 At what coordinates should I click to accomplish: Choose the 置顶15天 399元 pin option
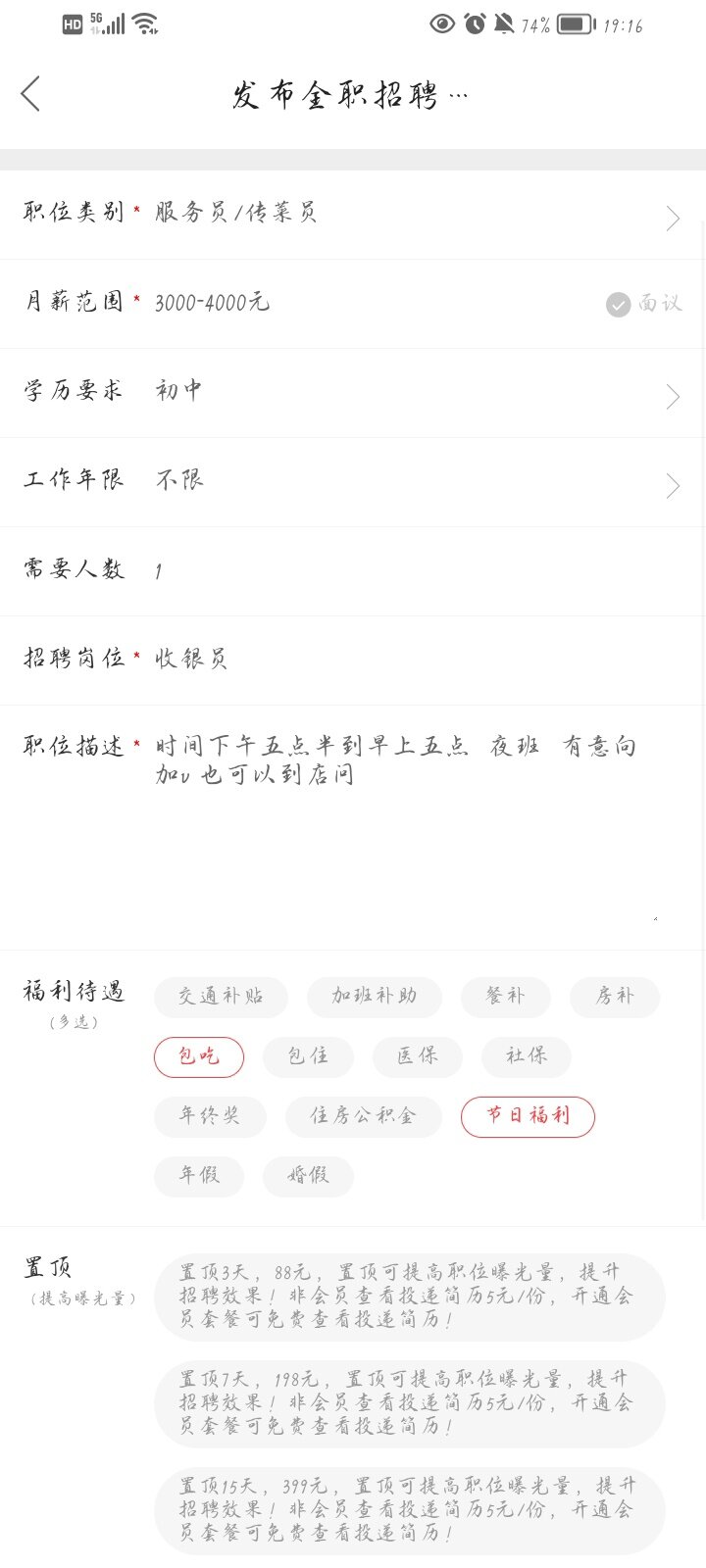pyautogui.click(x=409, y=1510)
